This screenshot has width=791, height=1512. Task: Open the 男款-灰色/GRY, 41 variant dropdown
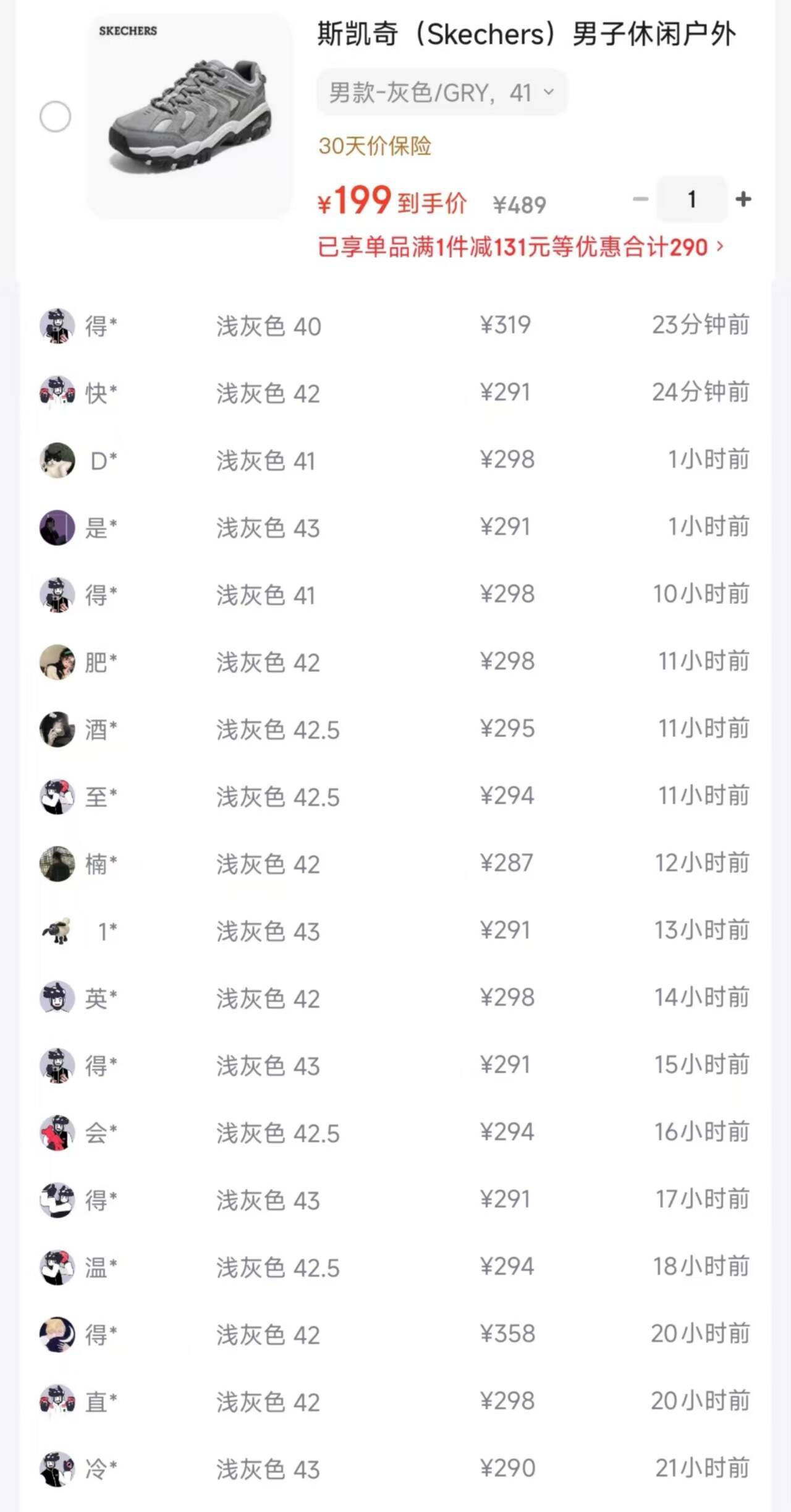tap(441, 93)
